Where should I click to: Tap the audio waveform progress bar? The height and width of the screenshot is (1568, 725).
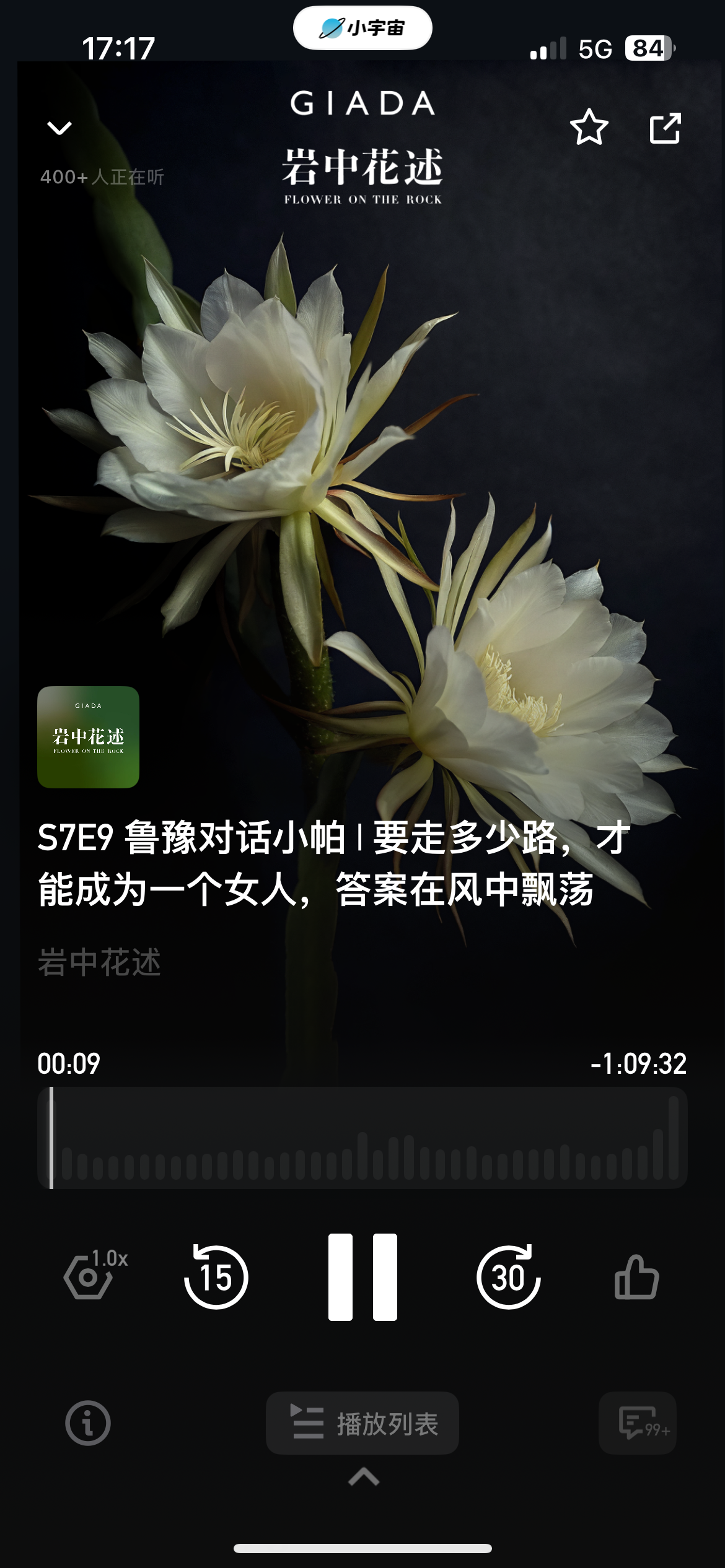pyautogui.click(x=362, y=1138)
